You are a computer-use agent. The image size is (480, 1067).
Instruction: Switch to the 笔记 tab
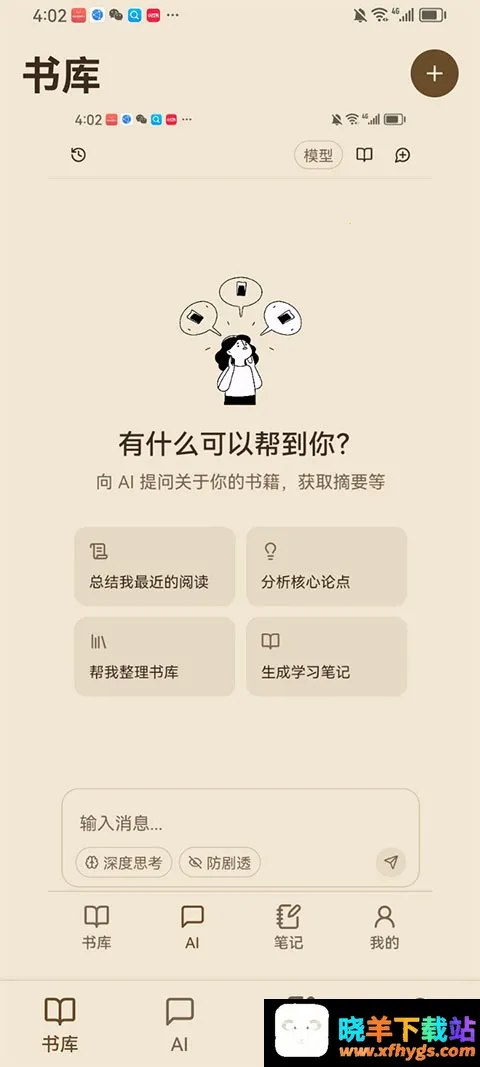click(289, 927)
